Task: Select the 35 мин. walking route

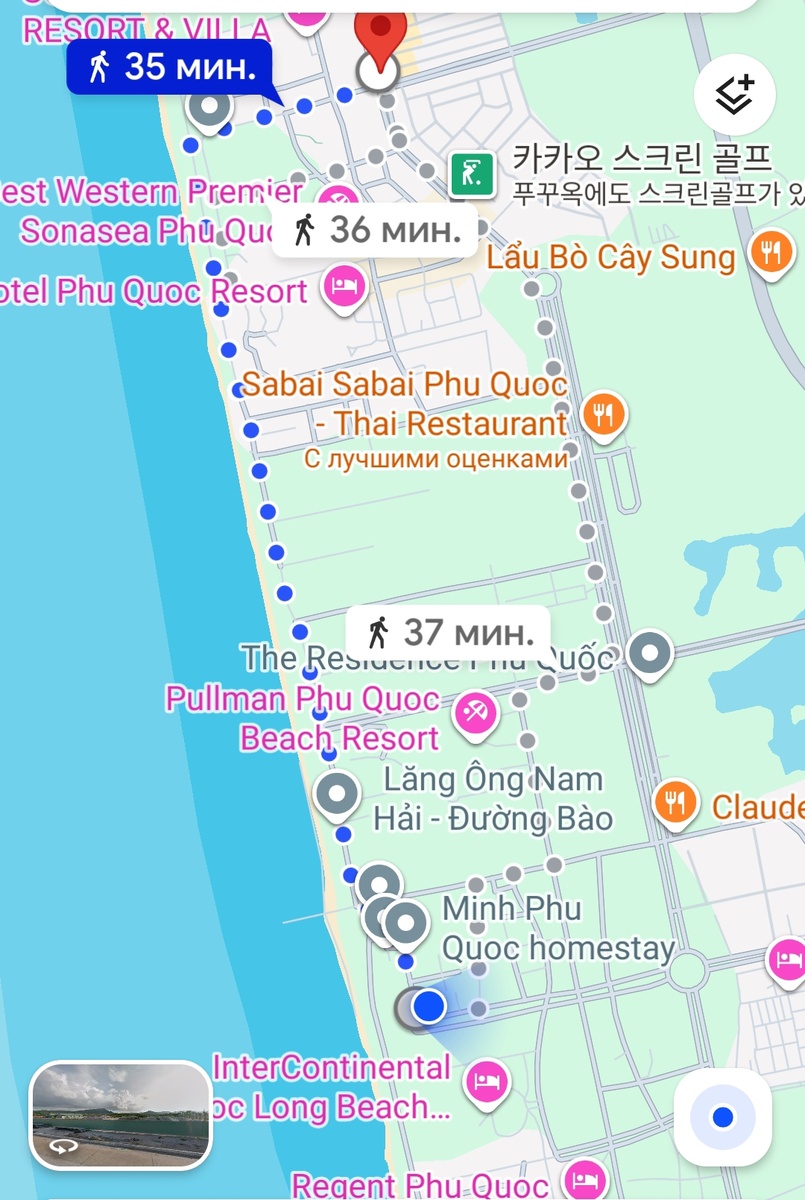Action: (x=168, y=68)
